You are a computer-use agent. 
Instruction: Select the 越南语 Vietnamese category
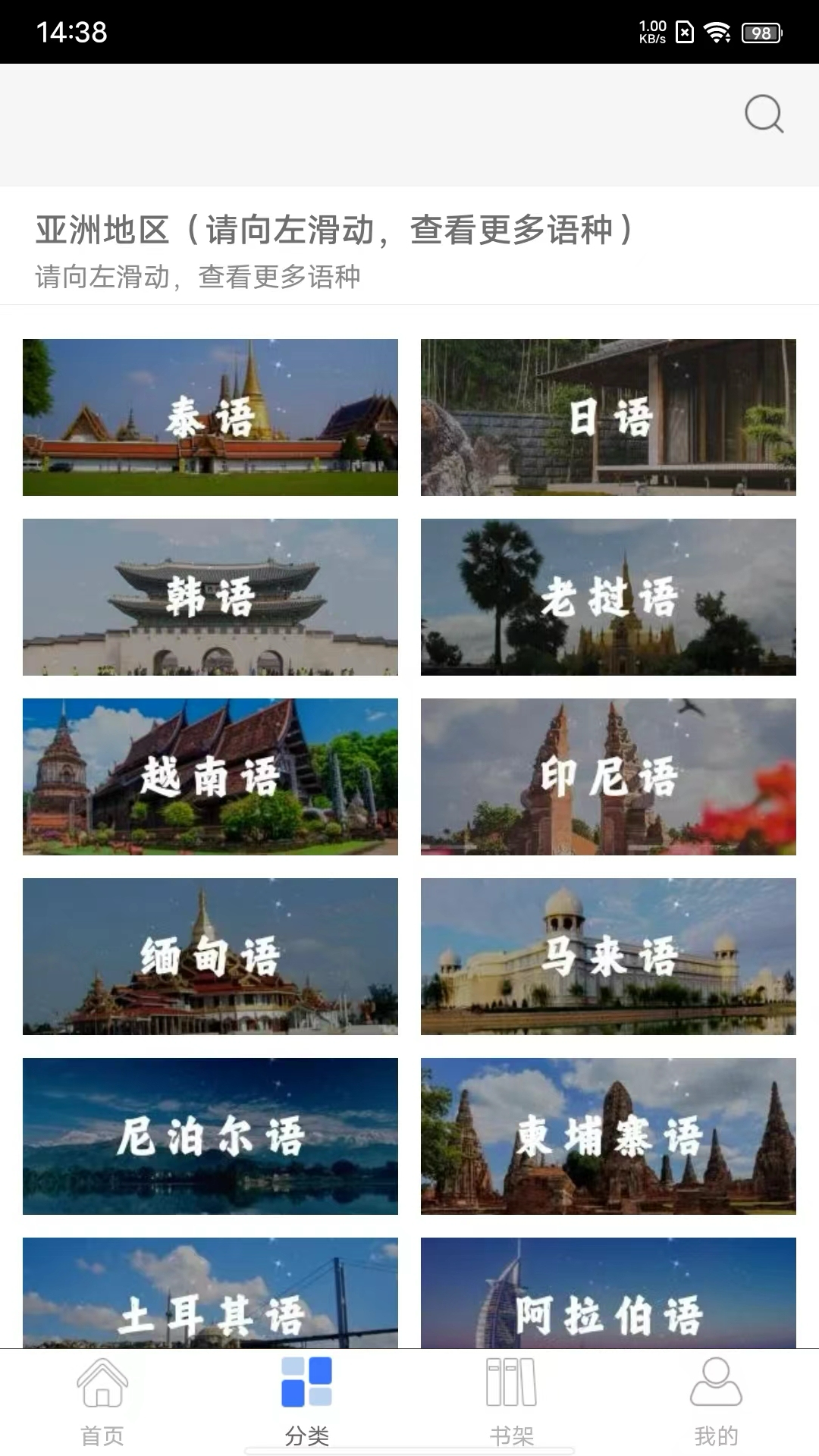pyautogui.click(x=210, y=776)
